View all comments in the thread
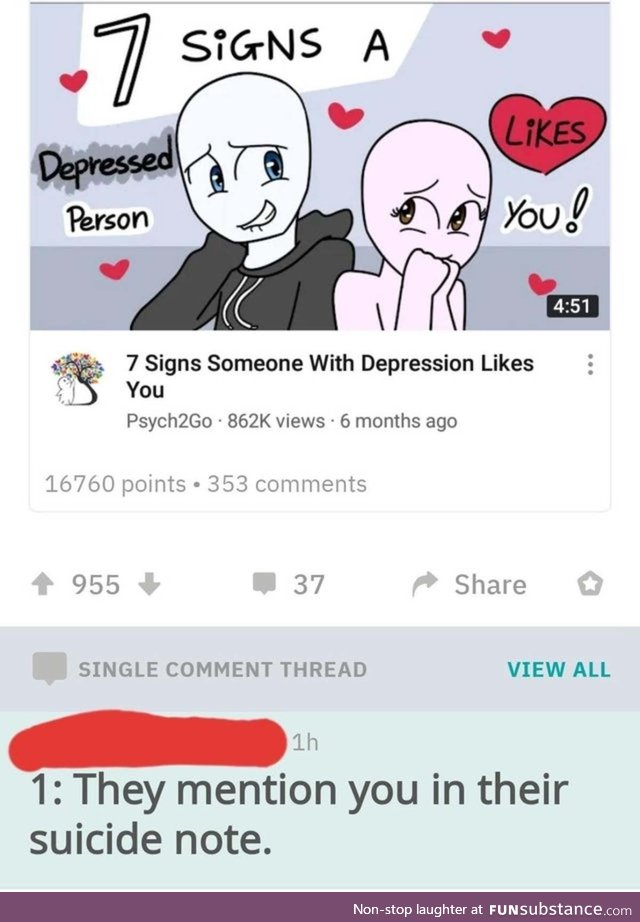Screen dimensions: 640x922 click(558, 669)
